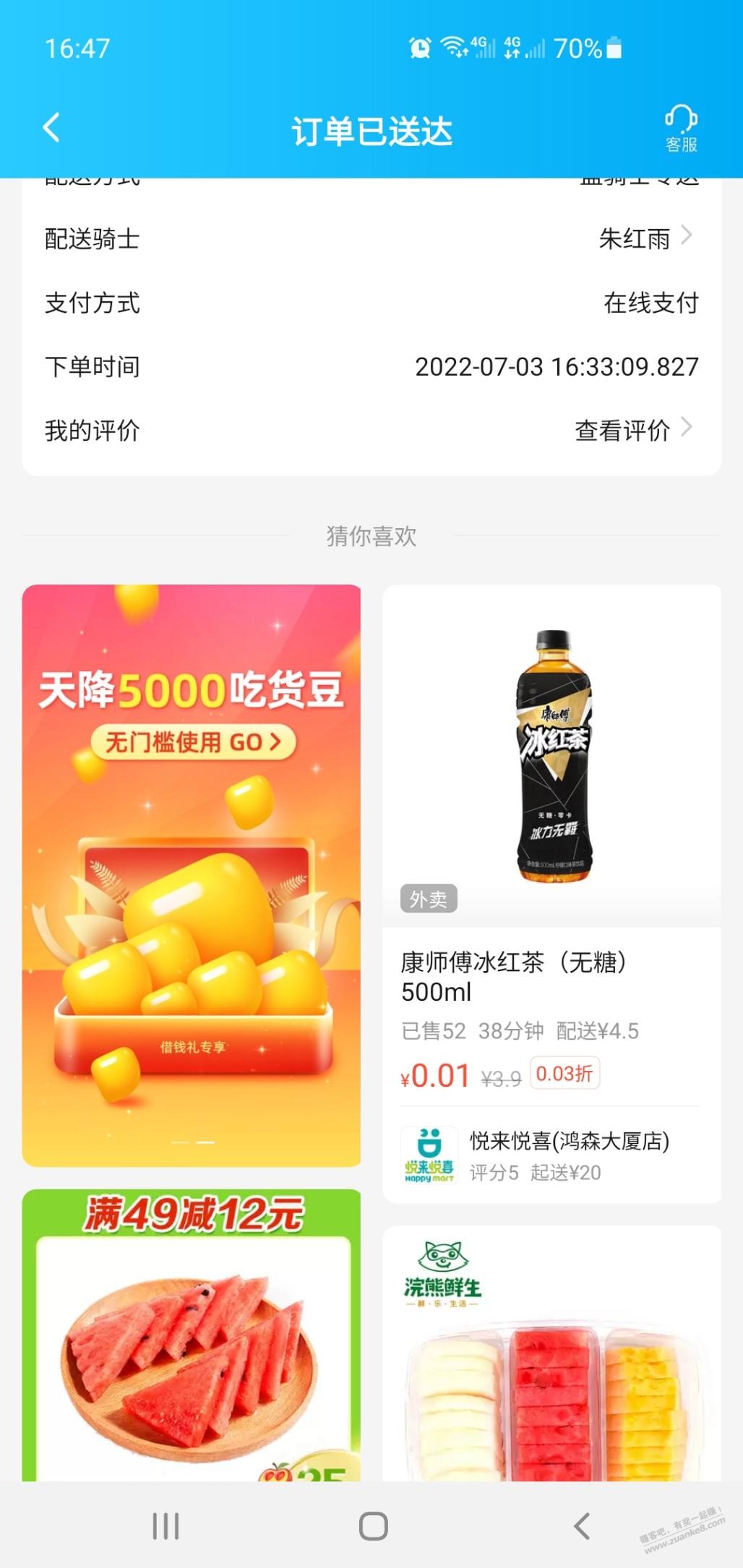Contact 客服 customer service
743x1568 pixels.
tap(680, 129)
